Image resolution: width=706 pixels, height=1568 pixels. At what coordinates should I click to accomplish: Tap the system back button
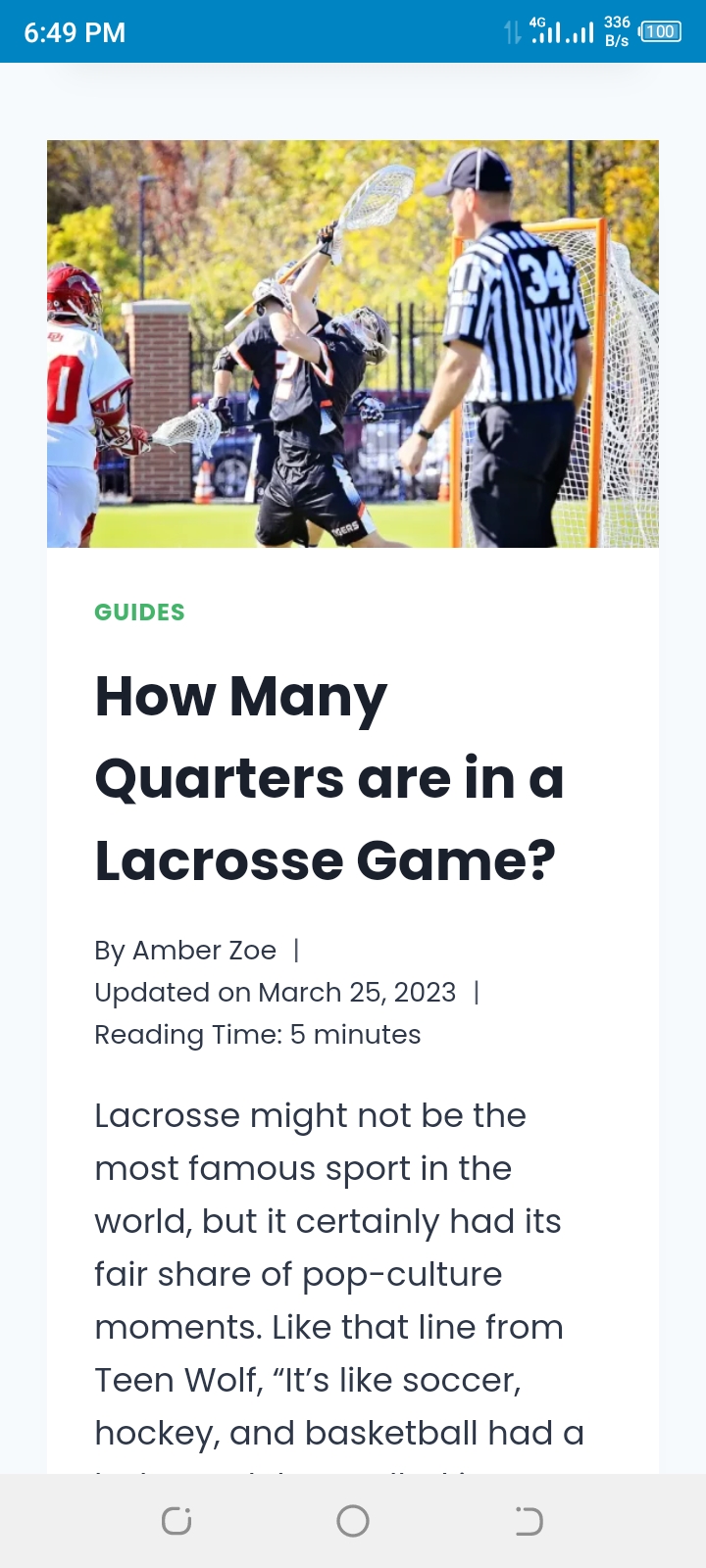[529, 1521]
